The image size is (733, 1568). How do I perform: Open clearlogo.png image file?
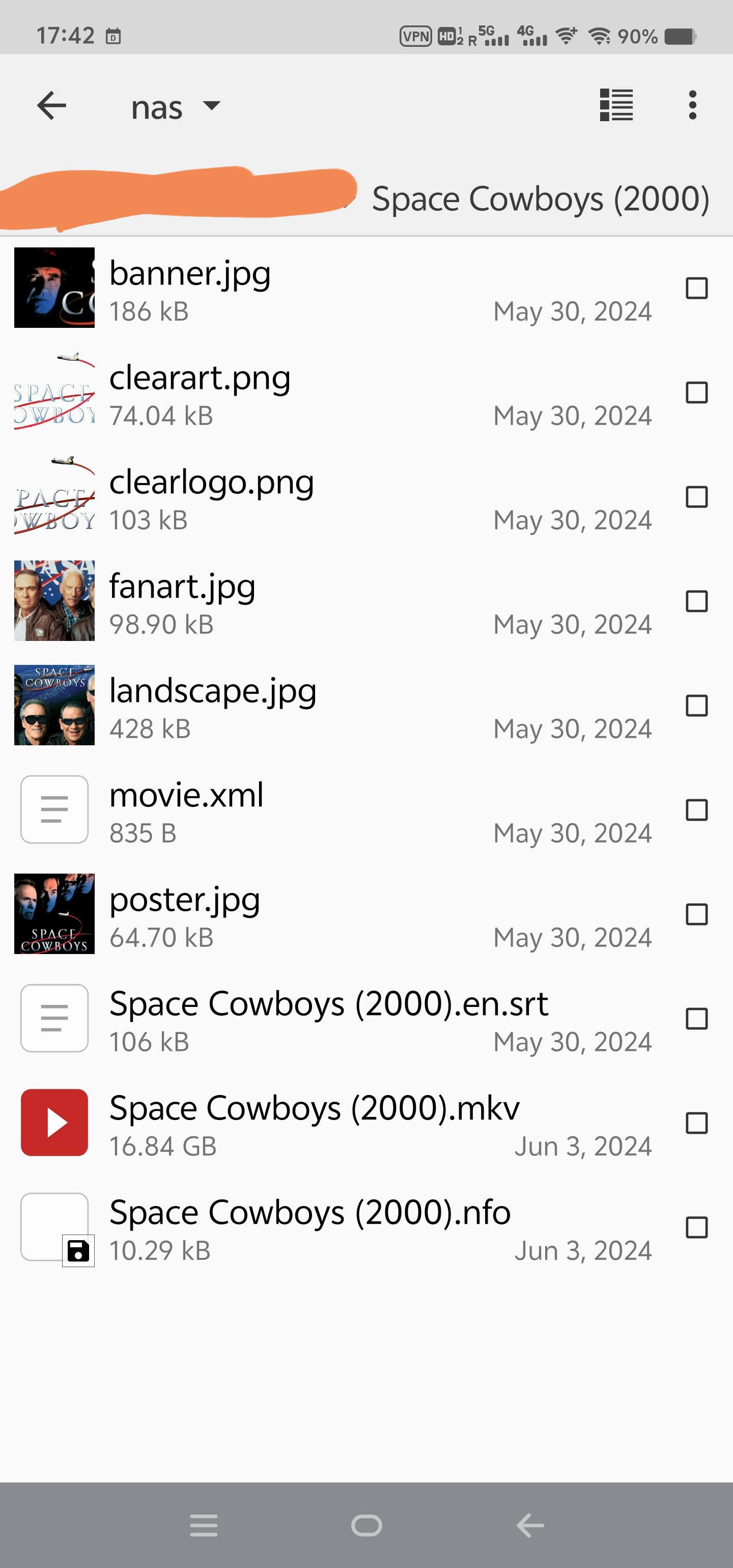pyautogui.click(x=211, y=483)
